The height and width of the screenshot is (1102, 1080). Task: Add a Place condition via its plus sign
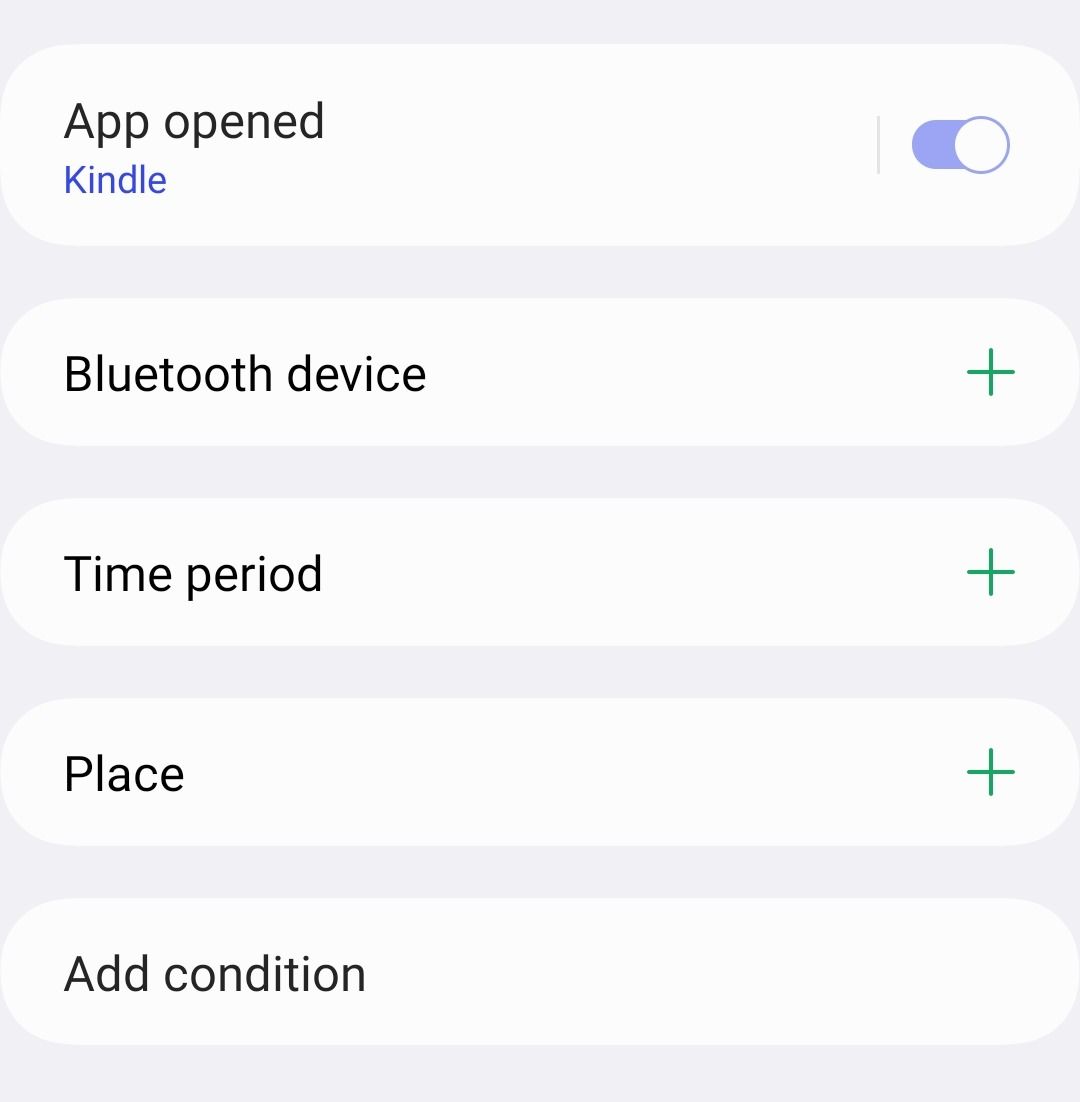tap(990, 771)
